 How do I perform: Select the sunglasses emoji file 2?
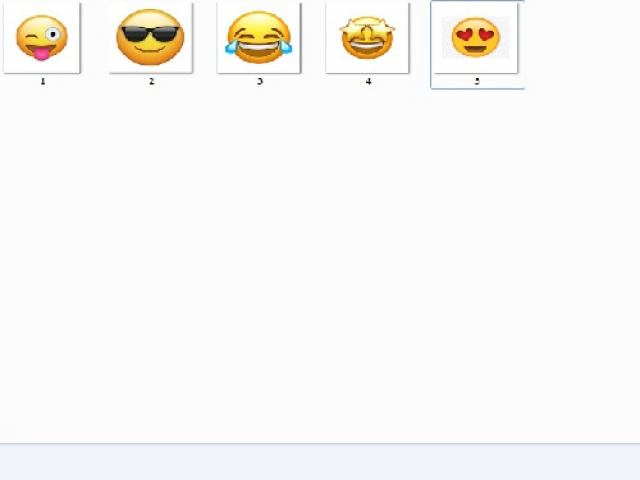point(151,38)
